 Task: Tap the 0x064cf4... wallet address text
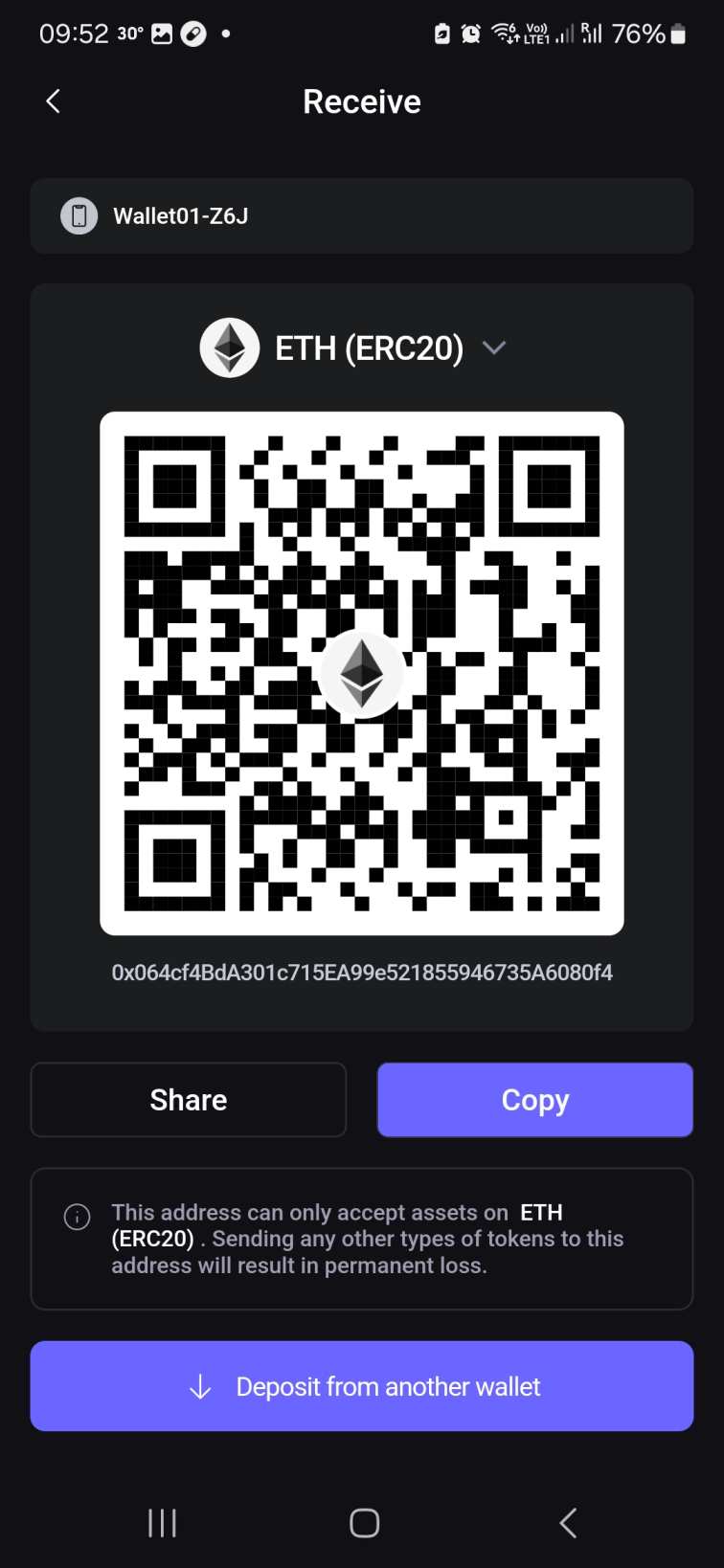pyautogui.click(x=361, y=973)
